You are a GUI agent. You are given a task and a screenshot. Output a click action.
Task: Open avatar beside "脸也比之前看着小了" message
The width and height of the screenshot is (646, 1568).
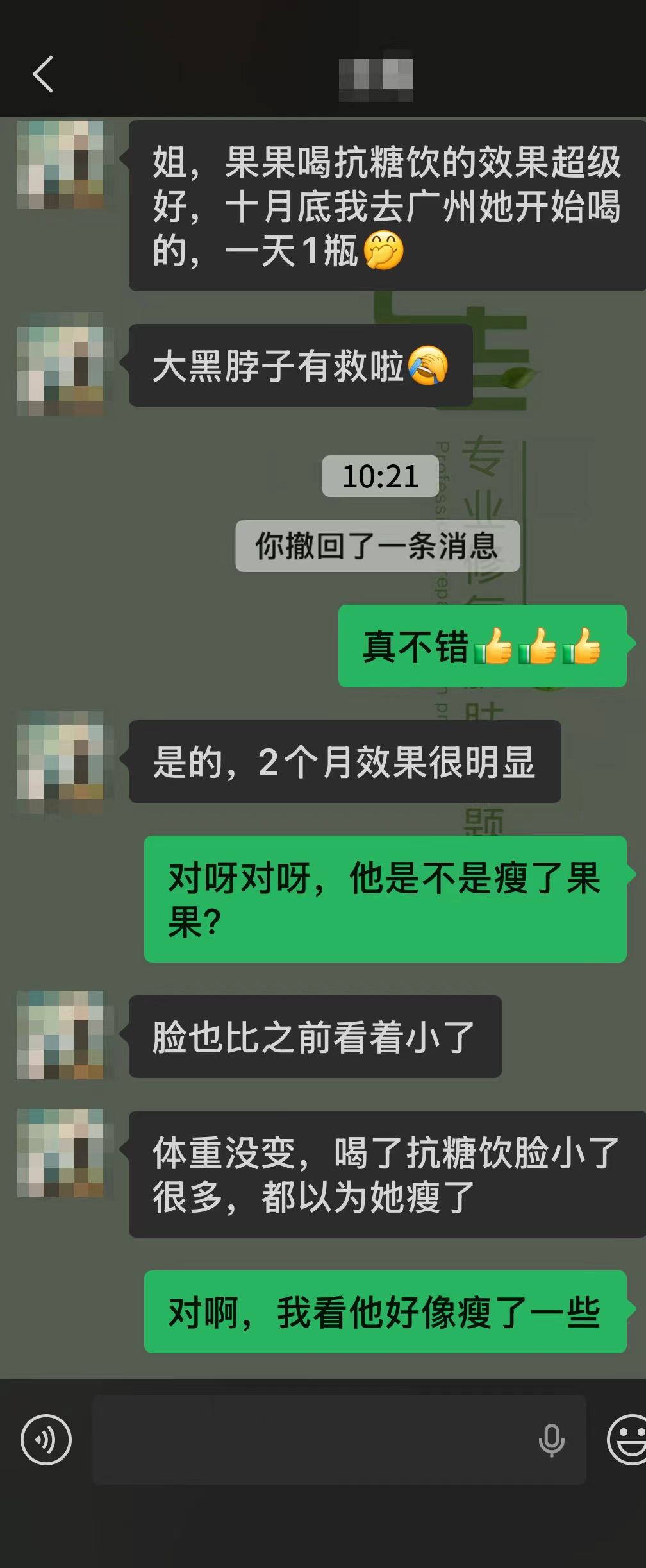coord(61,1035)
